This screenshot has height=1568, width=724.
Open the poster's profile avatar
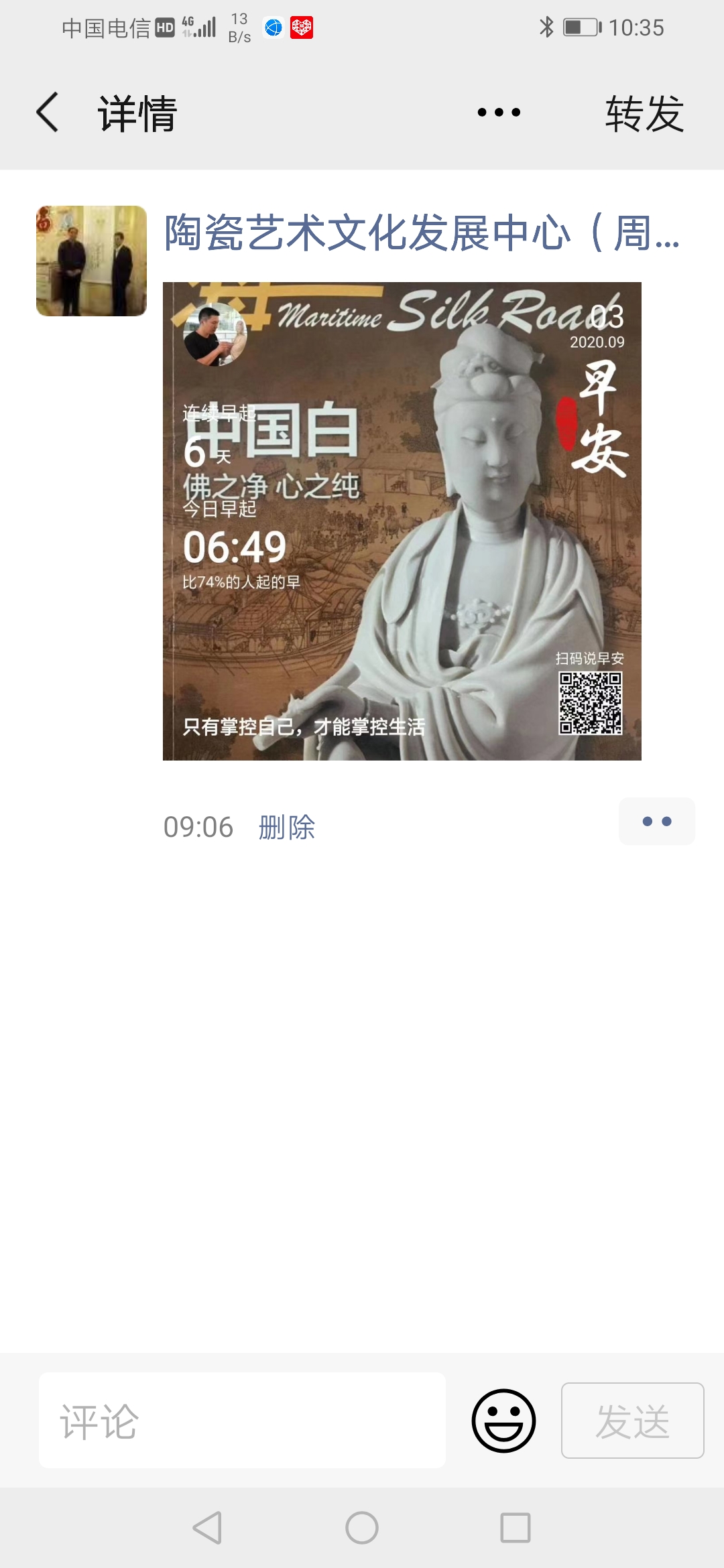[91, 261]
